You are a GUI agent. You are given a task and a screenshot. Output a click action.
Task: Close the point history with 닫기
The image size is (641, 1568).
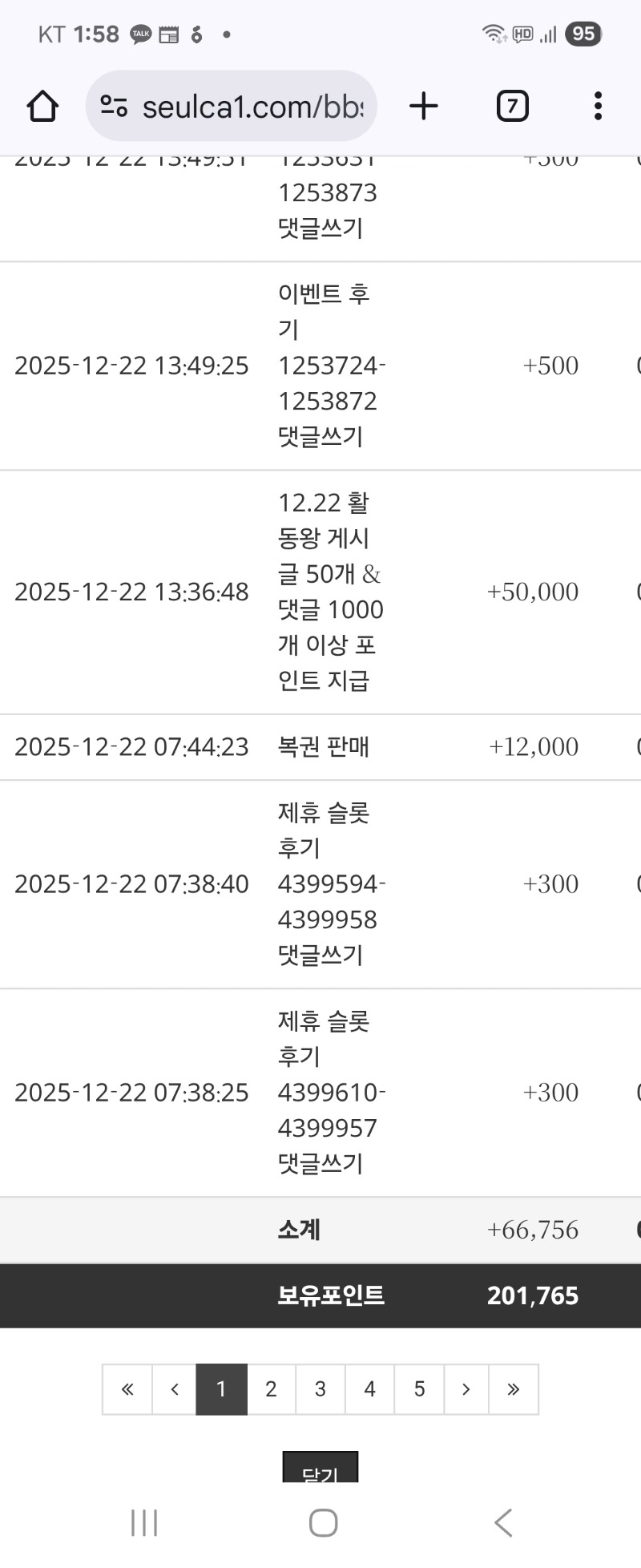[320, 1469]
